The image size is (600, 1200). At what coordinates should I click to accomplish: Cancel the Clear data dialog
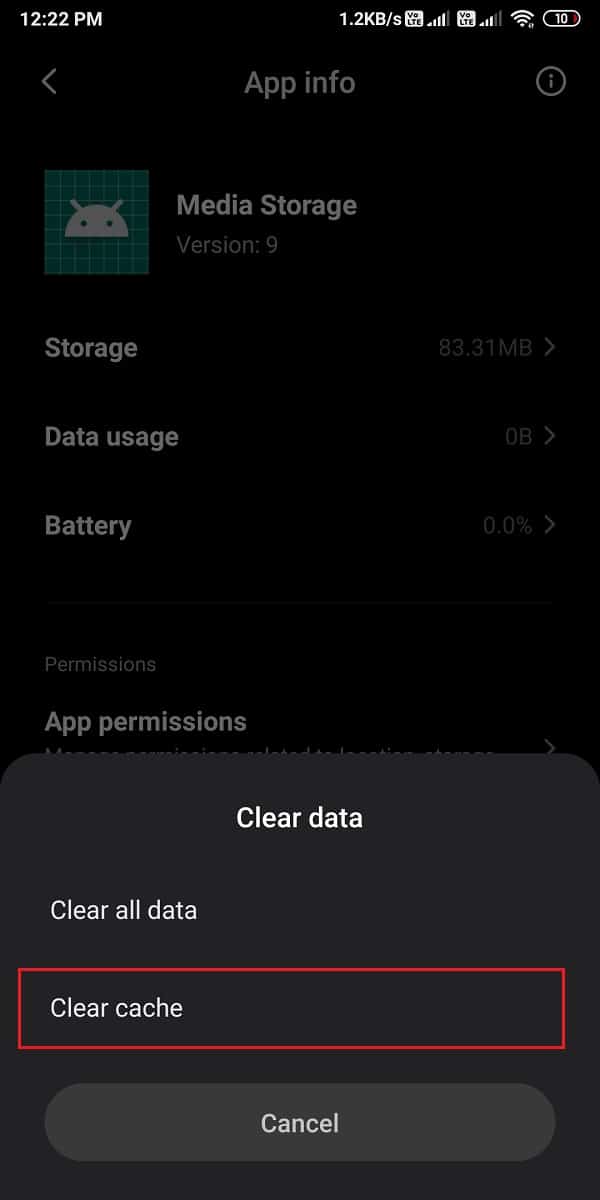tap(300, 1123)
